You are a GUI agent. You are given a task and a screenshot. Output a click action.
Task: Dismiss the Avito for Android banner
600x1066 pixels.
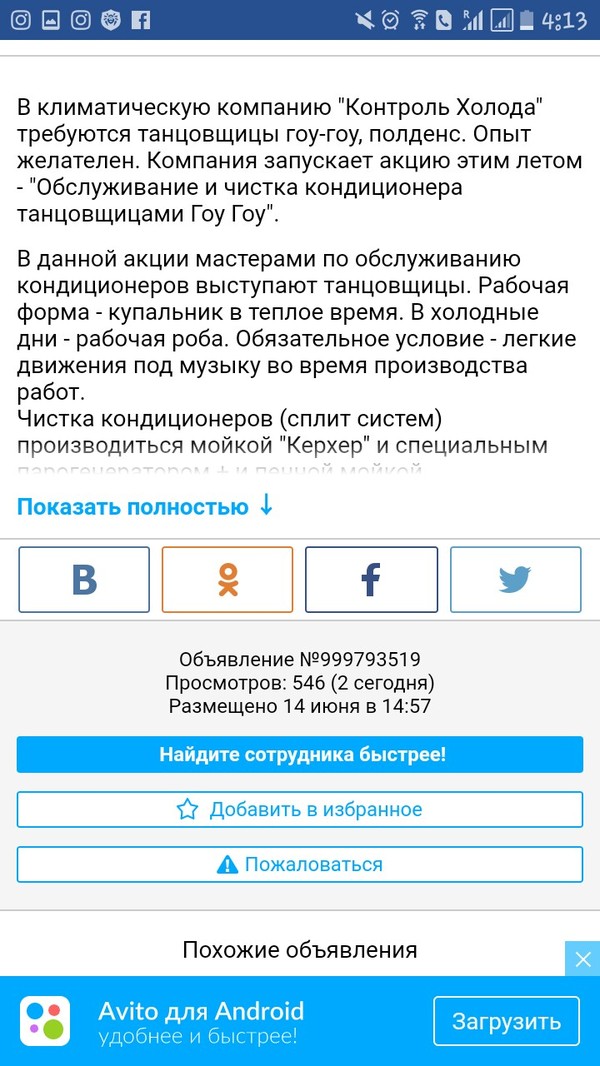click(582, 959)
